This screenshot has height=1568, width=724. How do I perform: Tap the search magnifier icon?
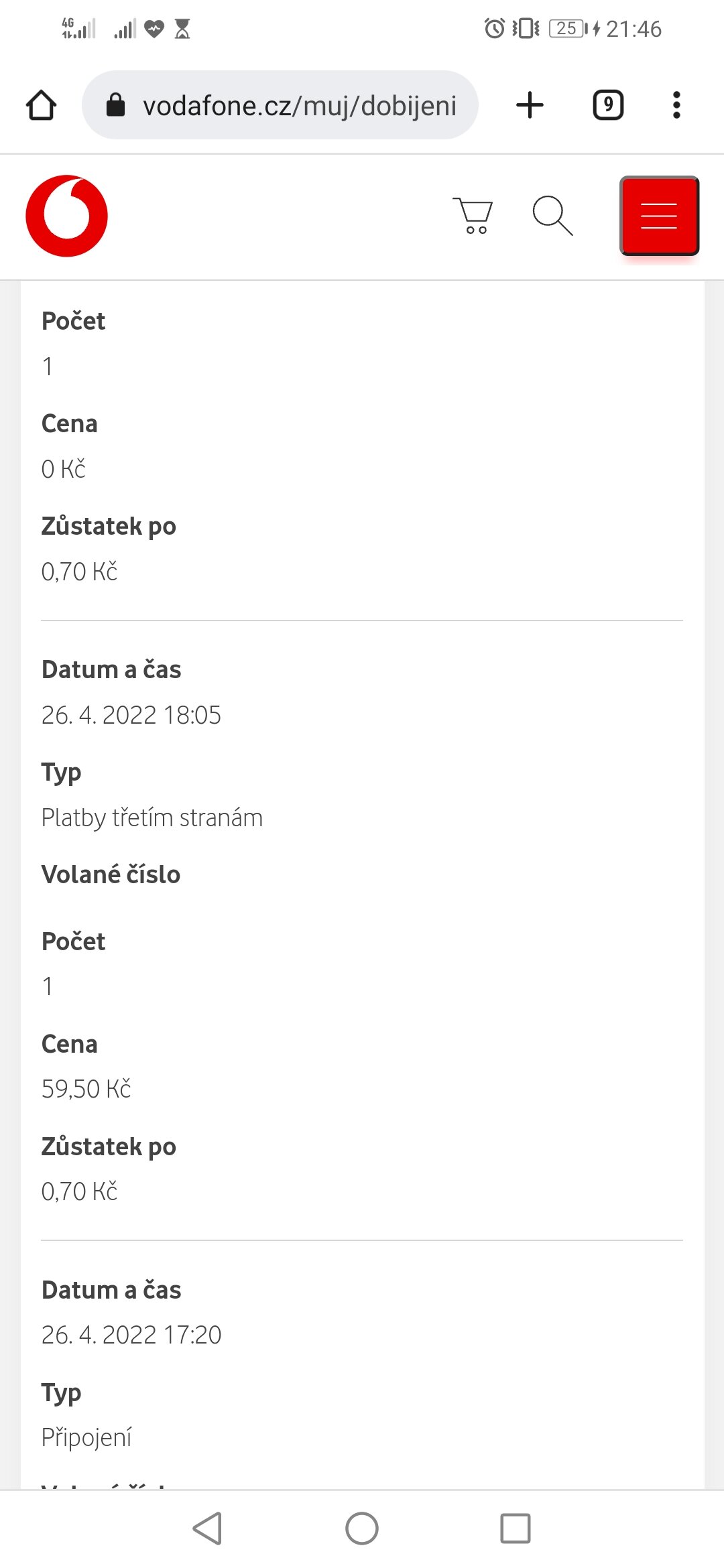coord(552,216)
